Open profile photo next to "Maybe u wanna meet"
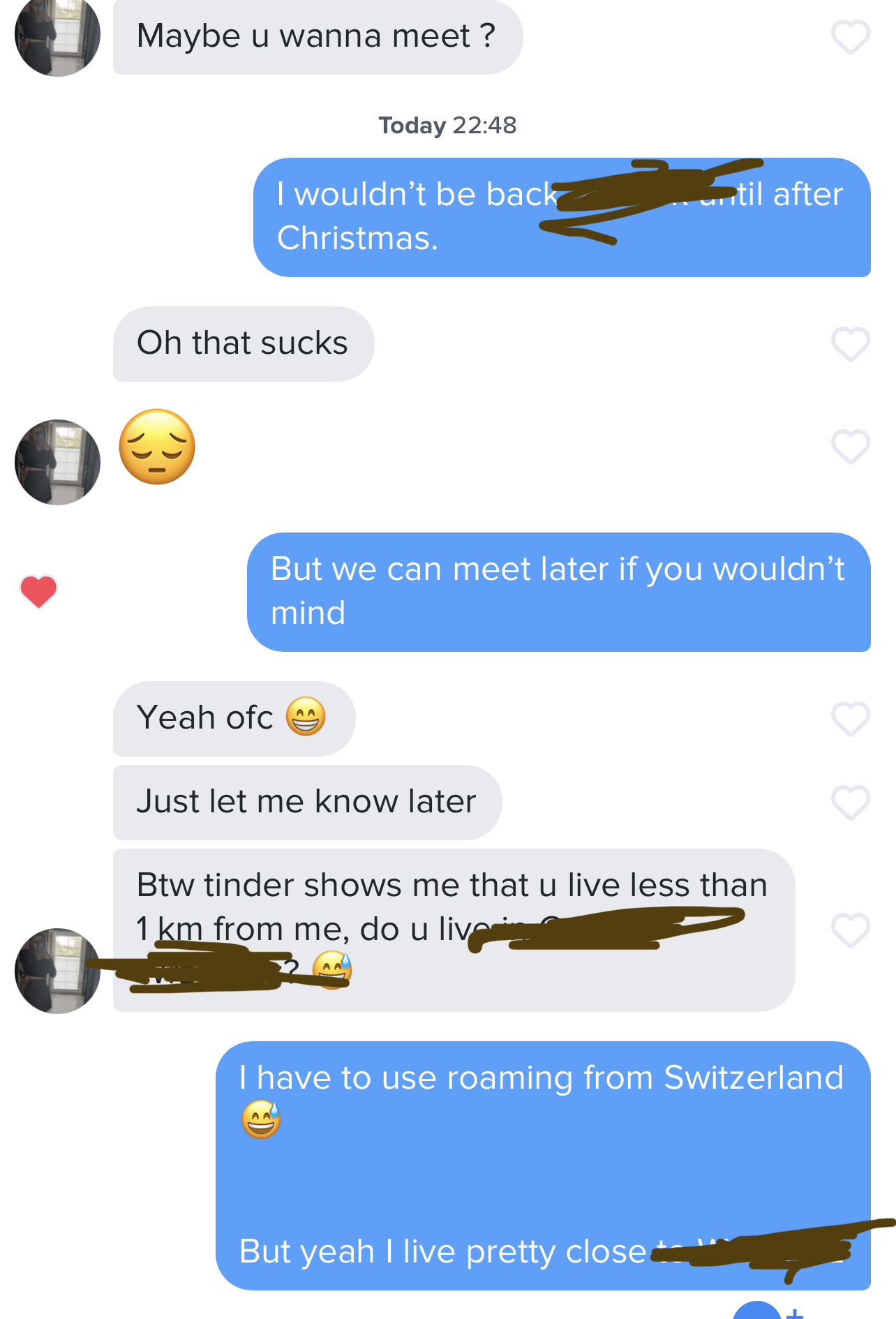This screenshot has height=1319, width=896. coord(57,36)
